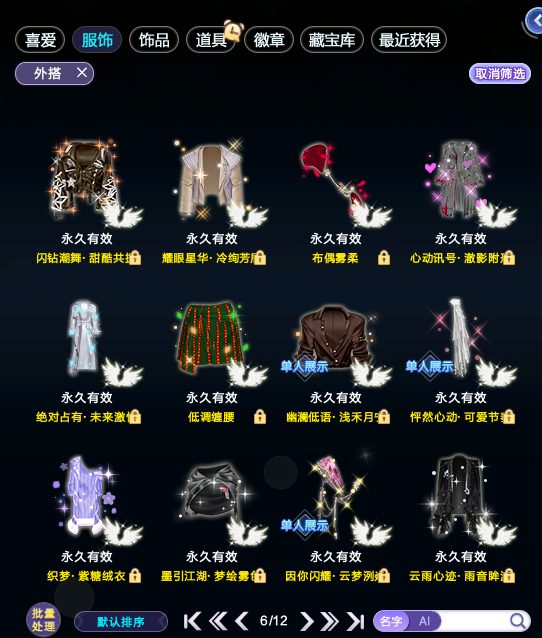The height and width of the screenshot is (638, 542).
Task: Open 批量处理 batch processing
Action: [44, 620]
